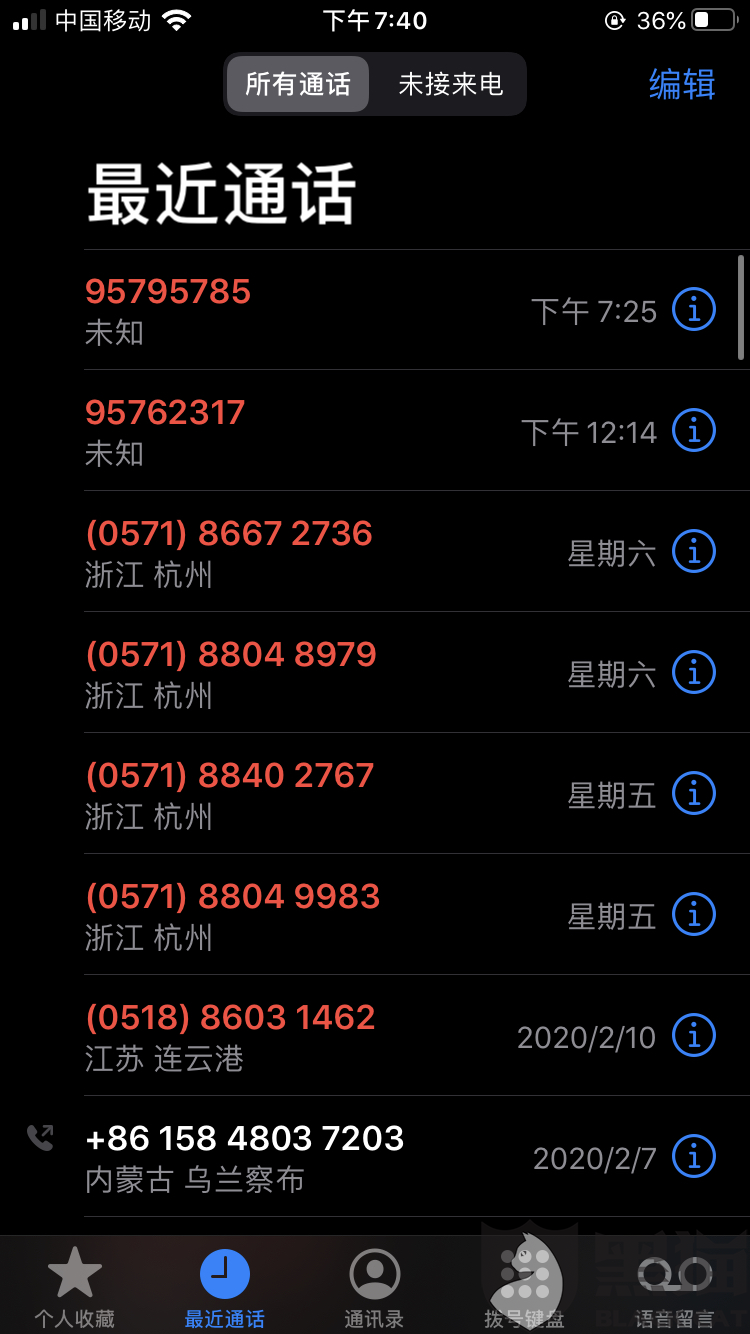Switch to the 未接来电 segment
Screen dimensions: 750x1334
tap(450, 84)
